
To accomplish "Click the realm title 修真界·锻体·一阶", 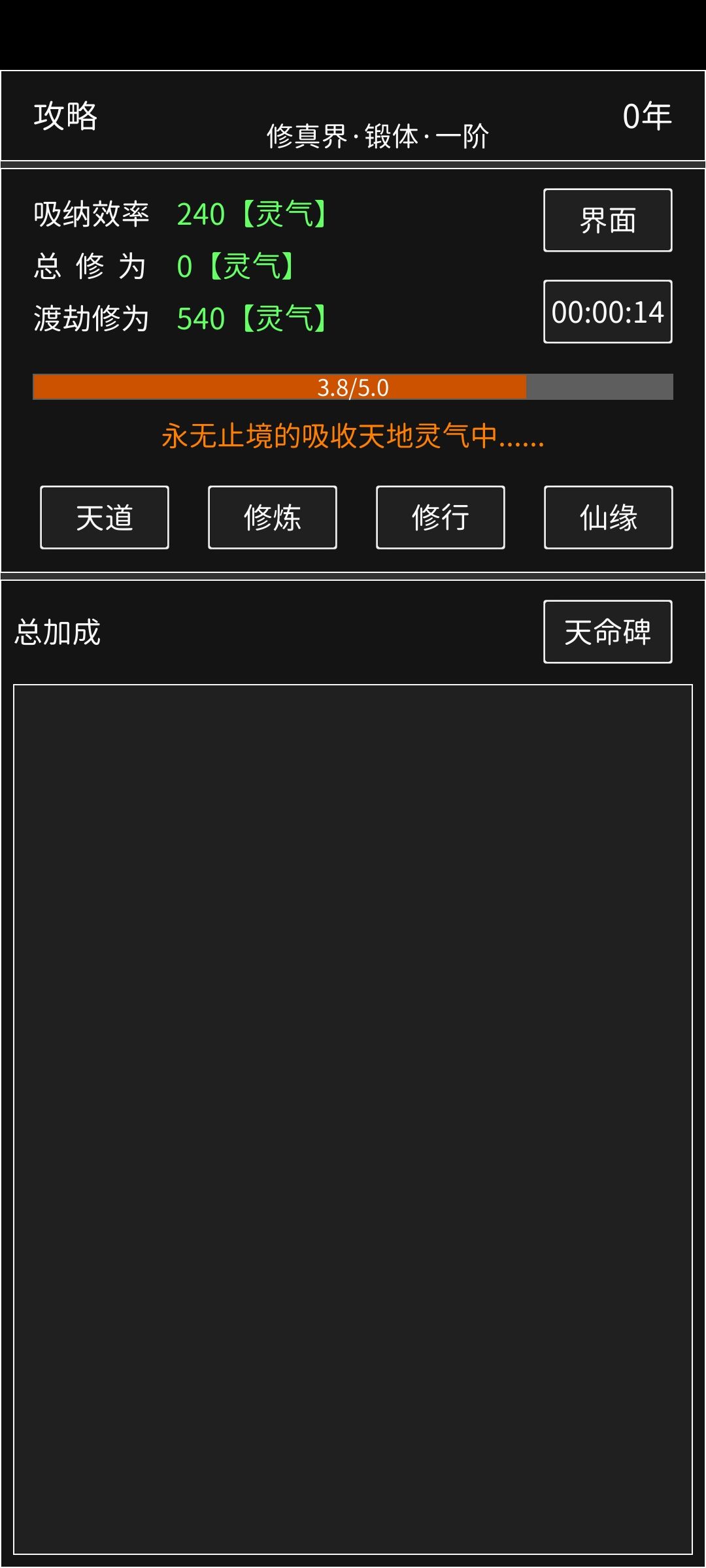I will click(379, 134).
